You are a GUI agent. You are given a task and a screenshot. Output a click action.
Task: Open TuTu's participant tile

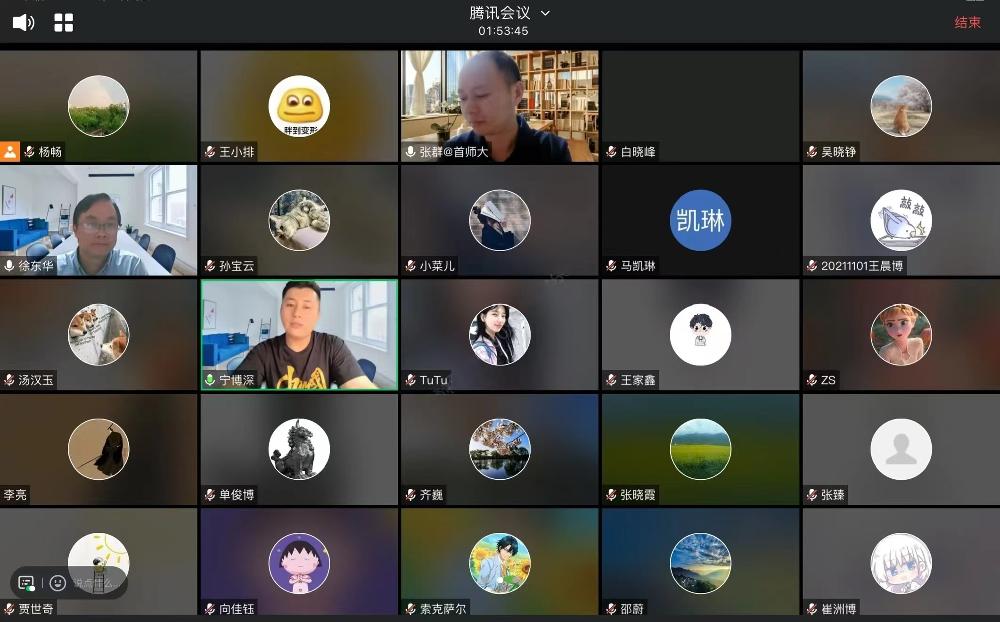pyautogui.click(x=499, y=334)
